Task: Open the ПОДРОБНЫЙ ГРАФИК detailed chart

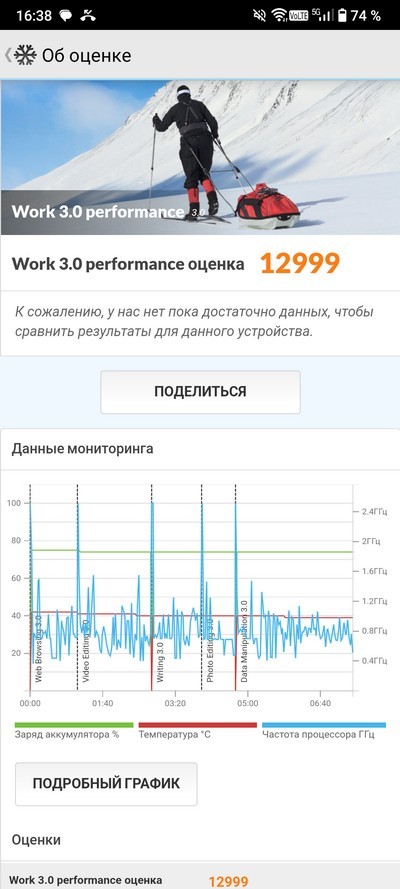Action: point(106,784)
